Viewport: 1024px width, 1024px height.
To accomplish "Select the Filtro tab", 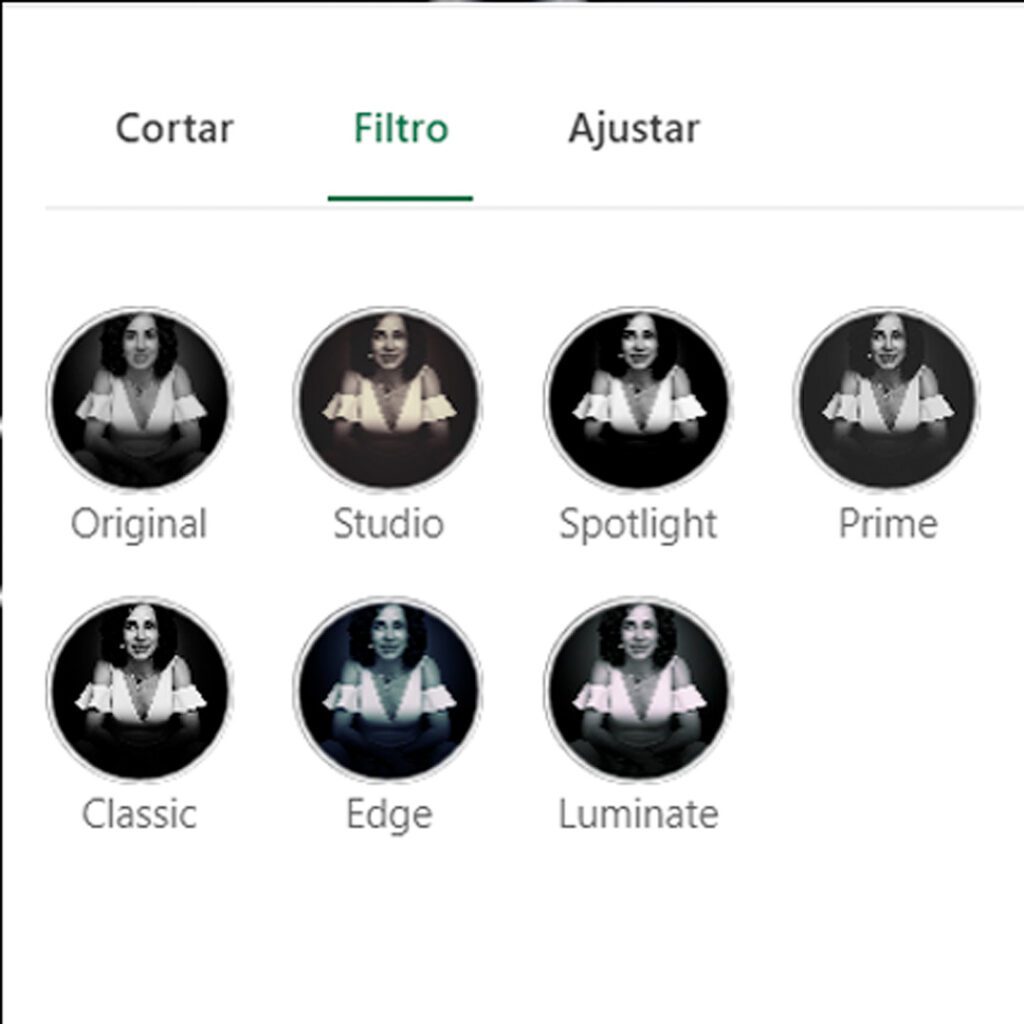I will [400, 129].
